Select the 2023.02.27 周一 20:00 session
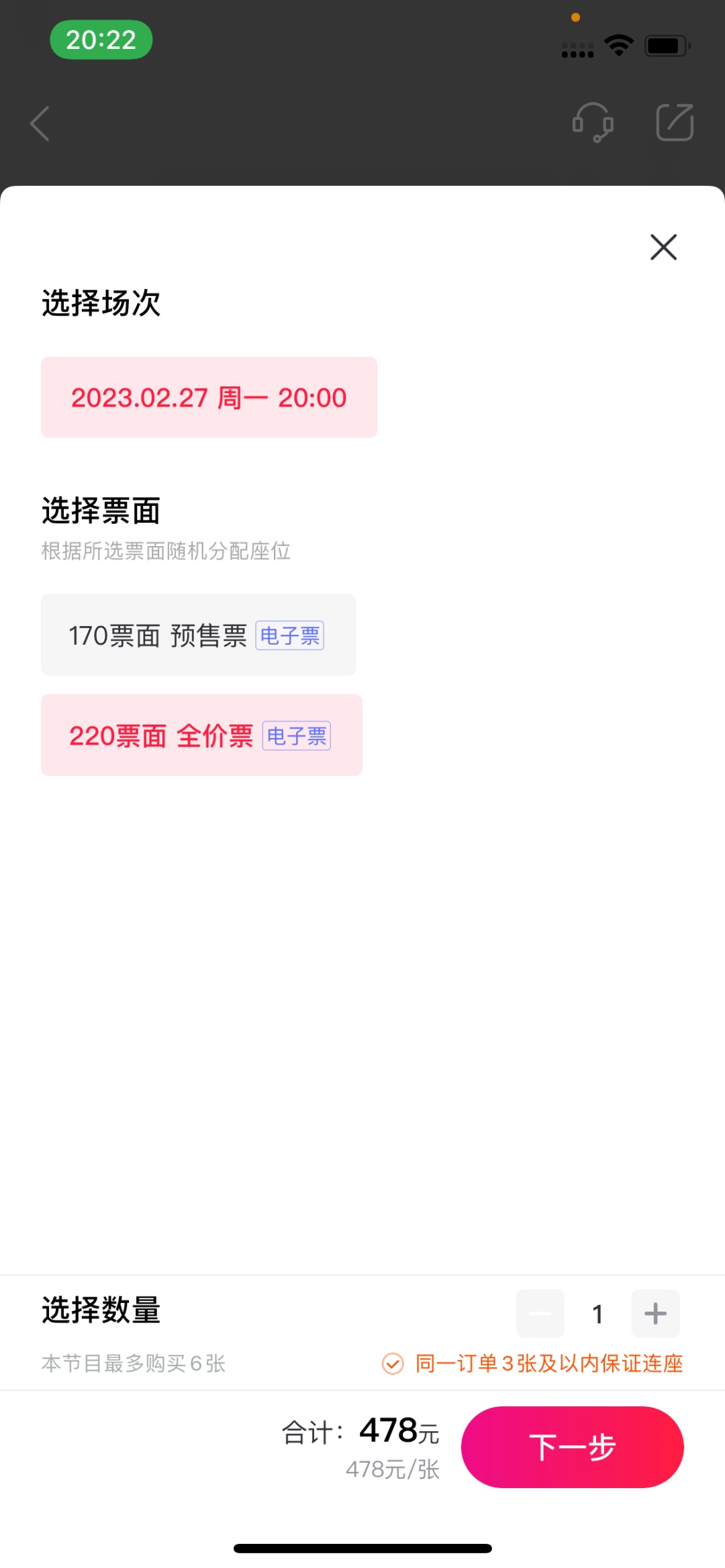The image size is (725, 1568). click(209, 397)
